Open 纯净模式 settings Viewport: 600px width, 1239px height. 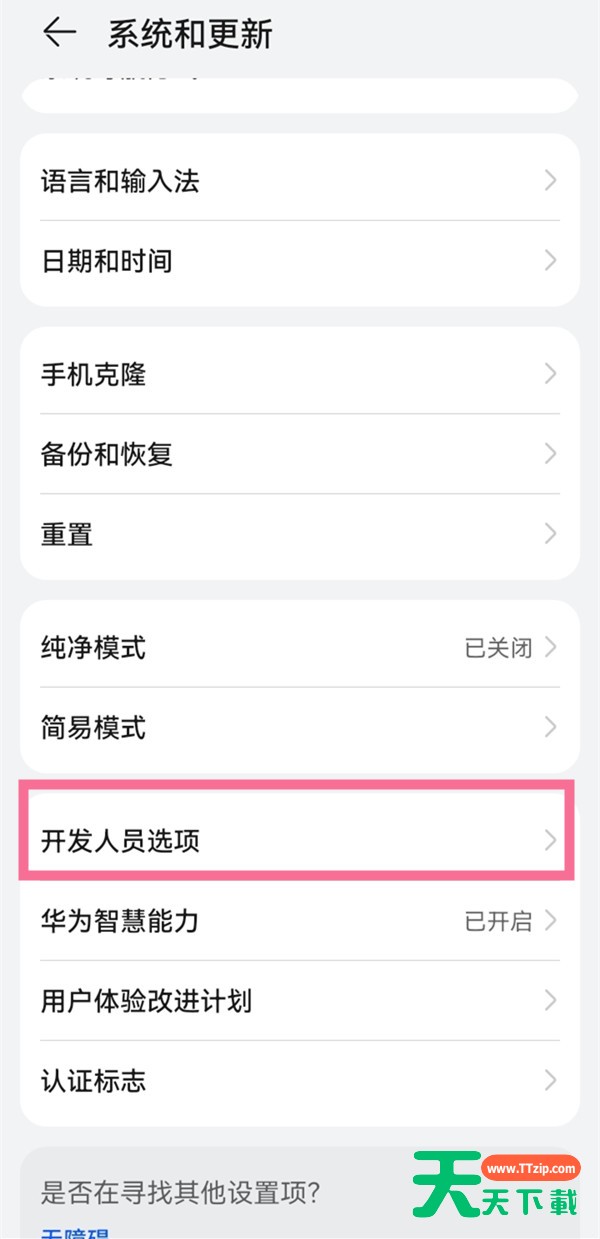300,647
